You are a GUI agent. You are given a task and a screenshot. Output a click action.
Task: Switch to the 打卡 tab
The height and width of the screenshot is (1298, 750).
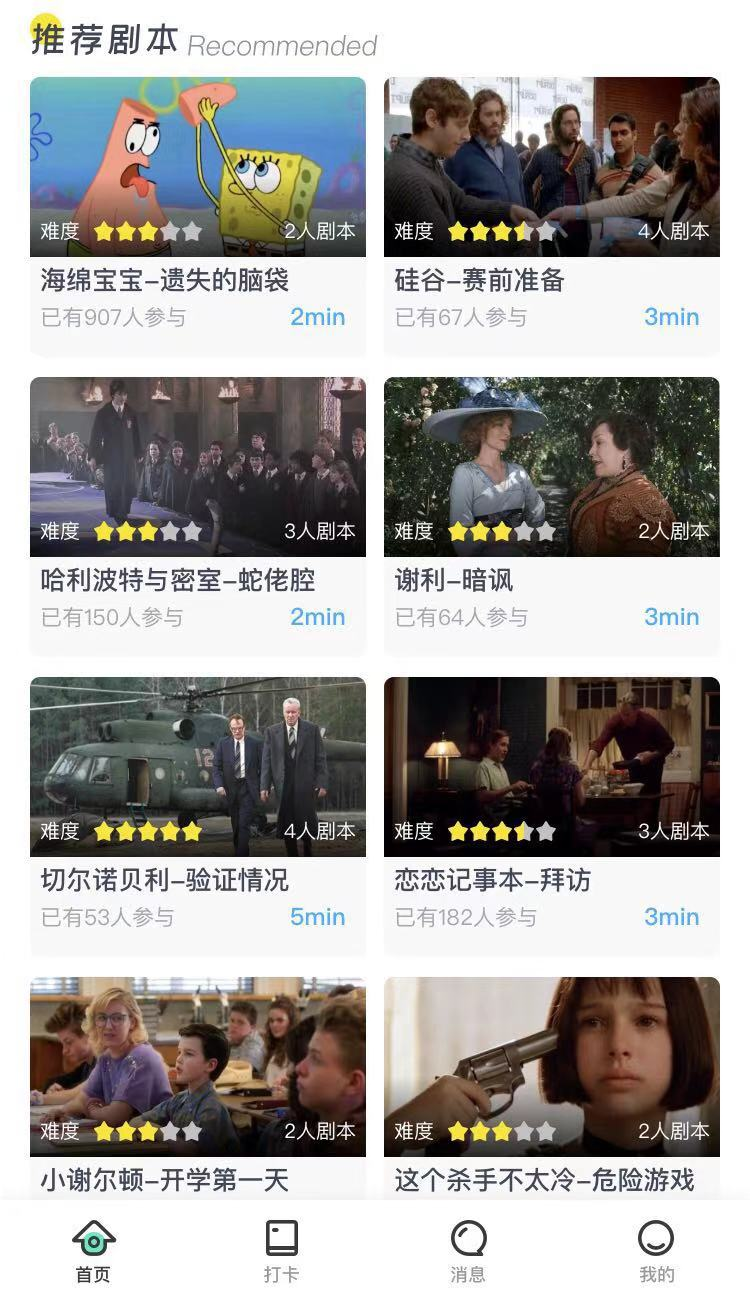click(x=281, y=1250)
